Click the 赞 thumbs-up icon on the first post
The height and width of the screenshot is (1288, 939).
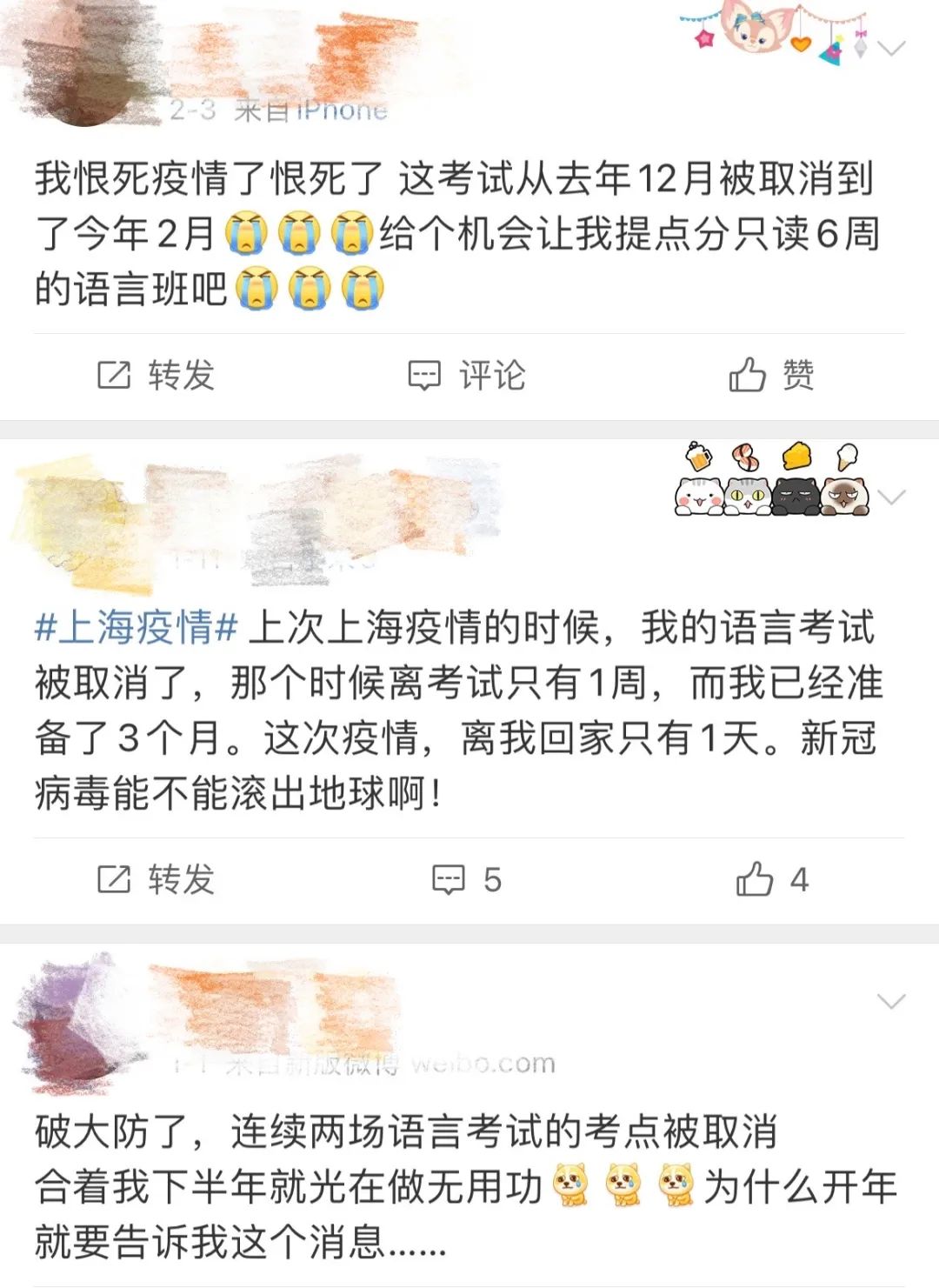[746, 374]
